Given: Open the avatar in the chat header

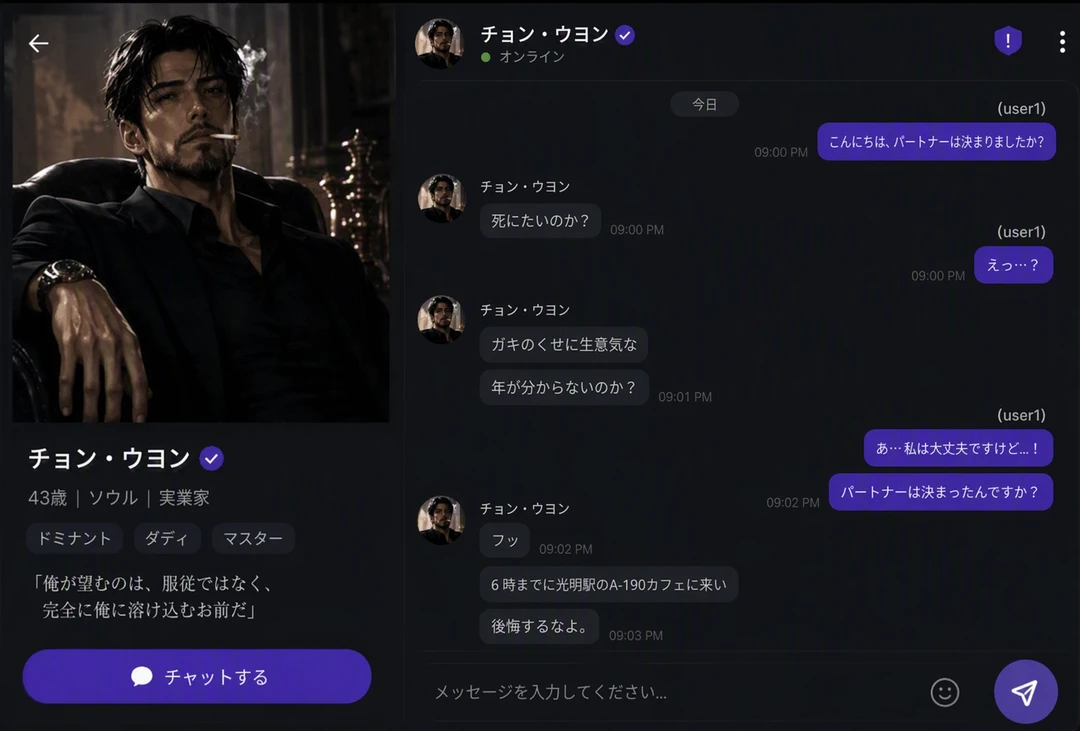Looking at the screenshot, I should coord(439,43).
